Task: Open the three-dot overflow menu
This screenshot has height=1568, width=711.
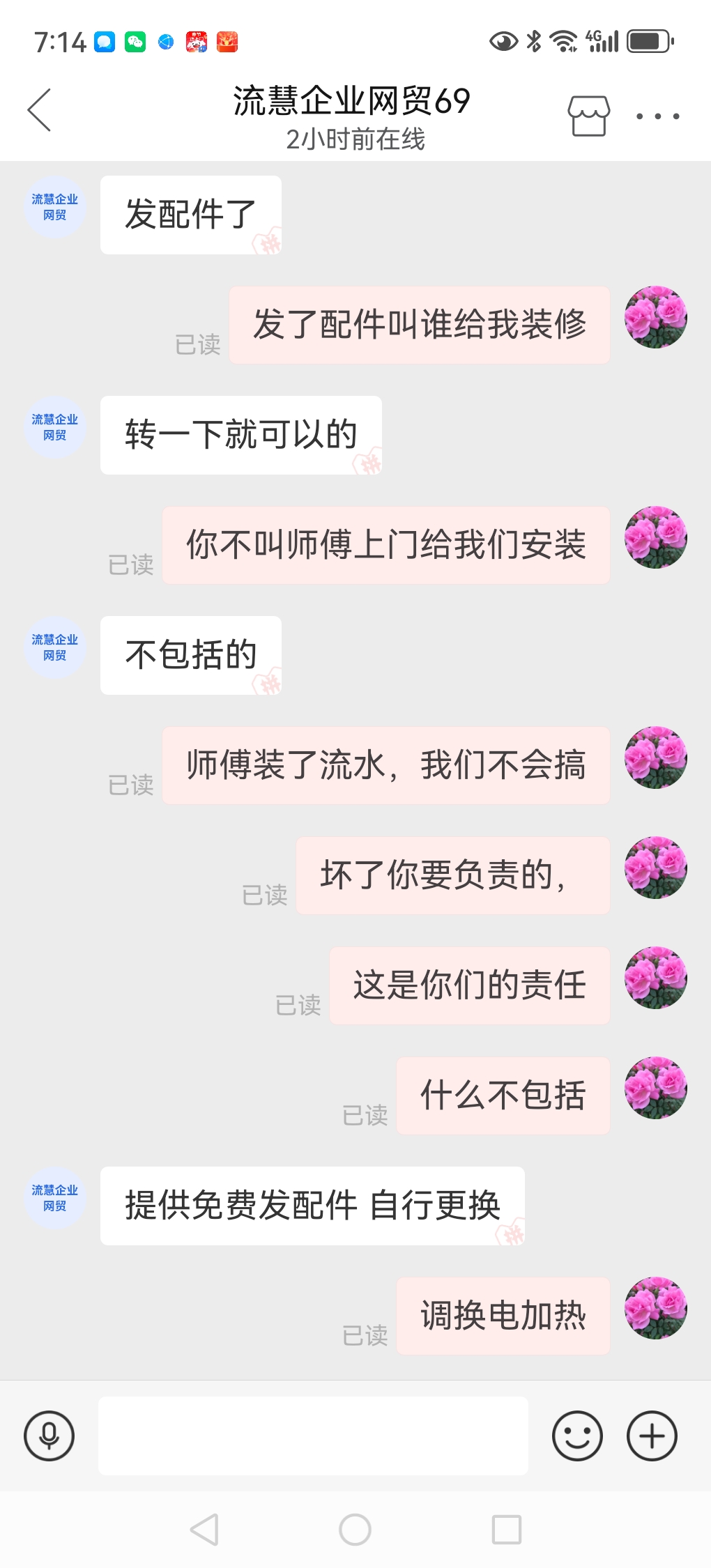Action: [x=657, y=116]
